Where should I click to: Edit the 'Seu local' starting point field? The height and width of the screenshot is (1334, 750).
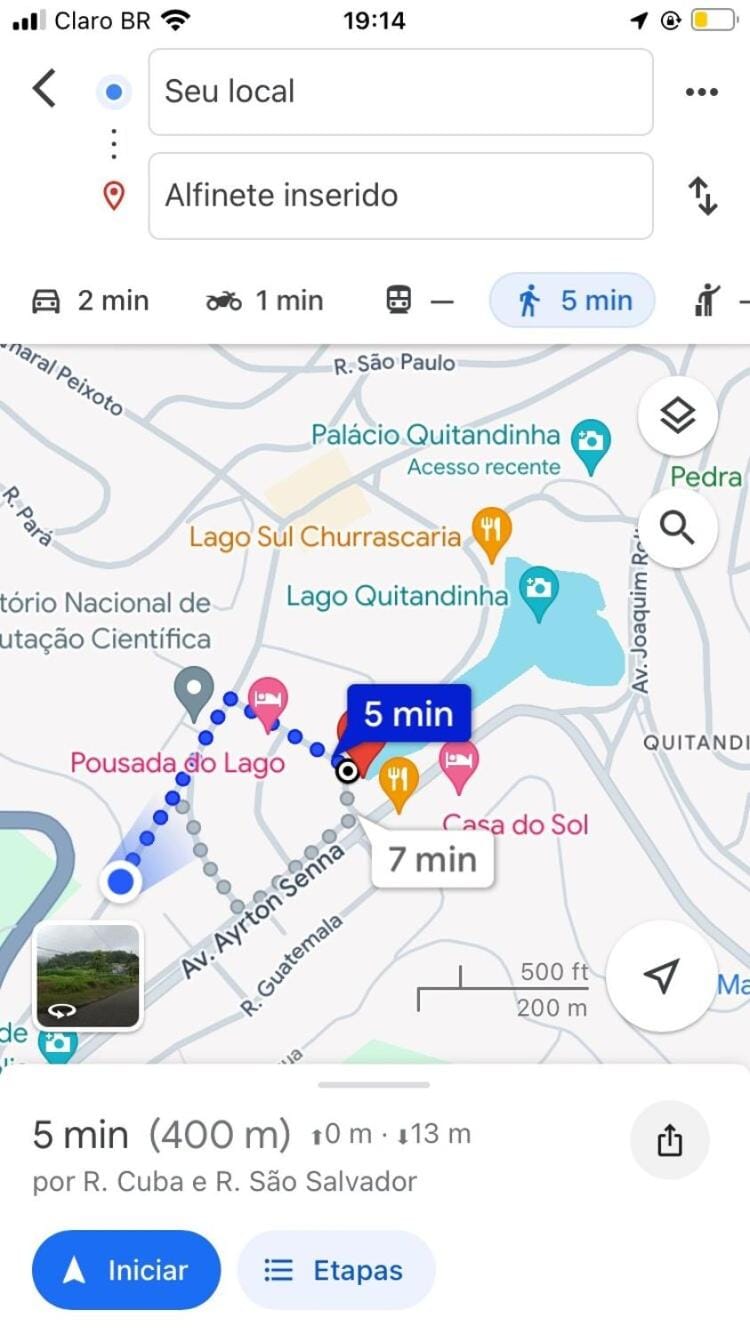coord(400,92)
